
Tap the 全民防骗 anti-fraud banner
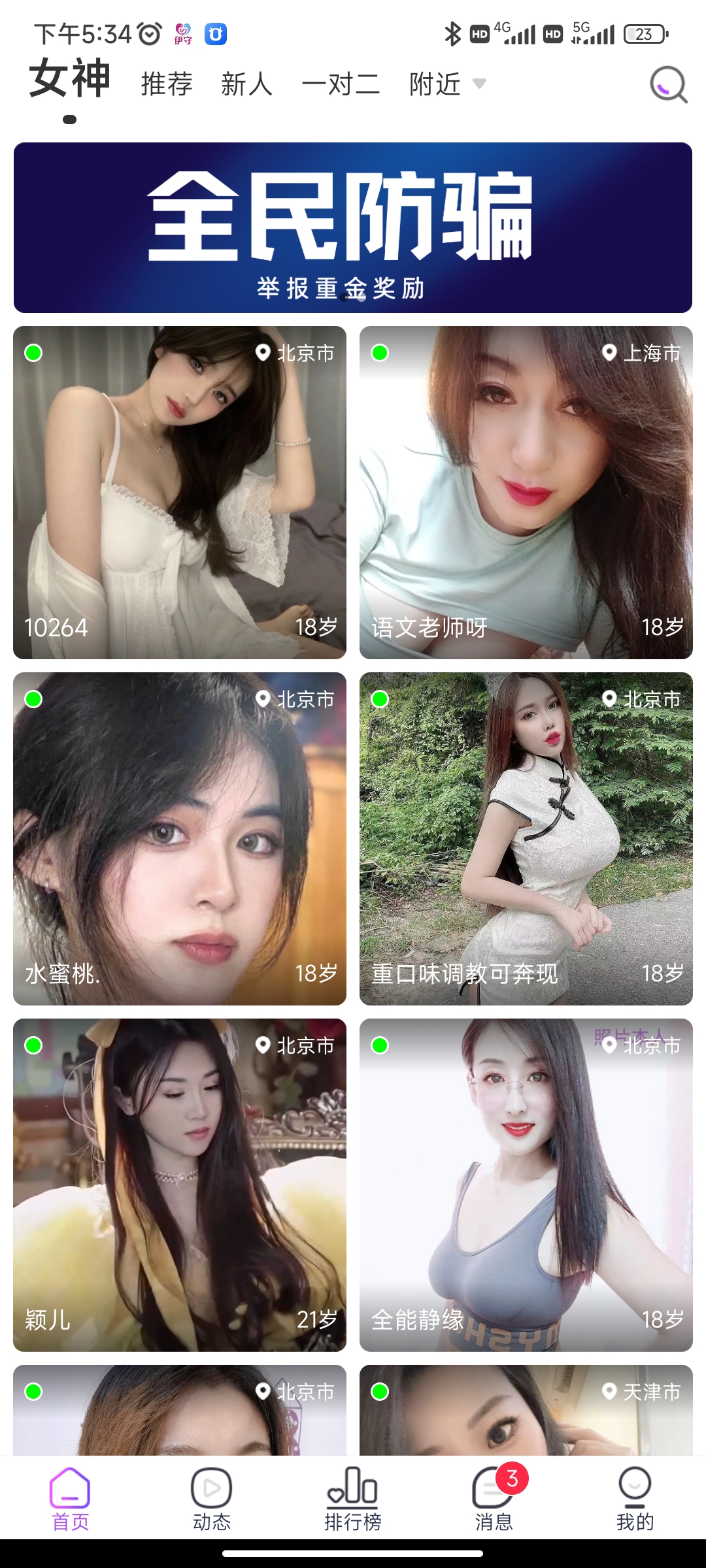coord(353,227)
